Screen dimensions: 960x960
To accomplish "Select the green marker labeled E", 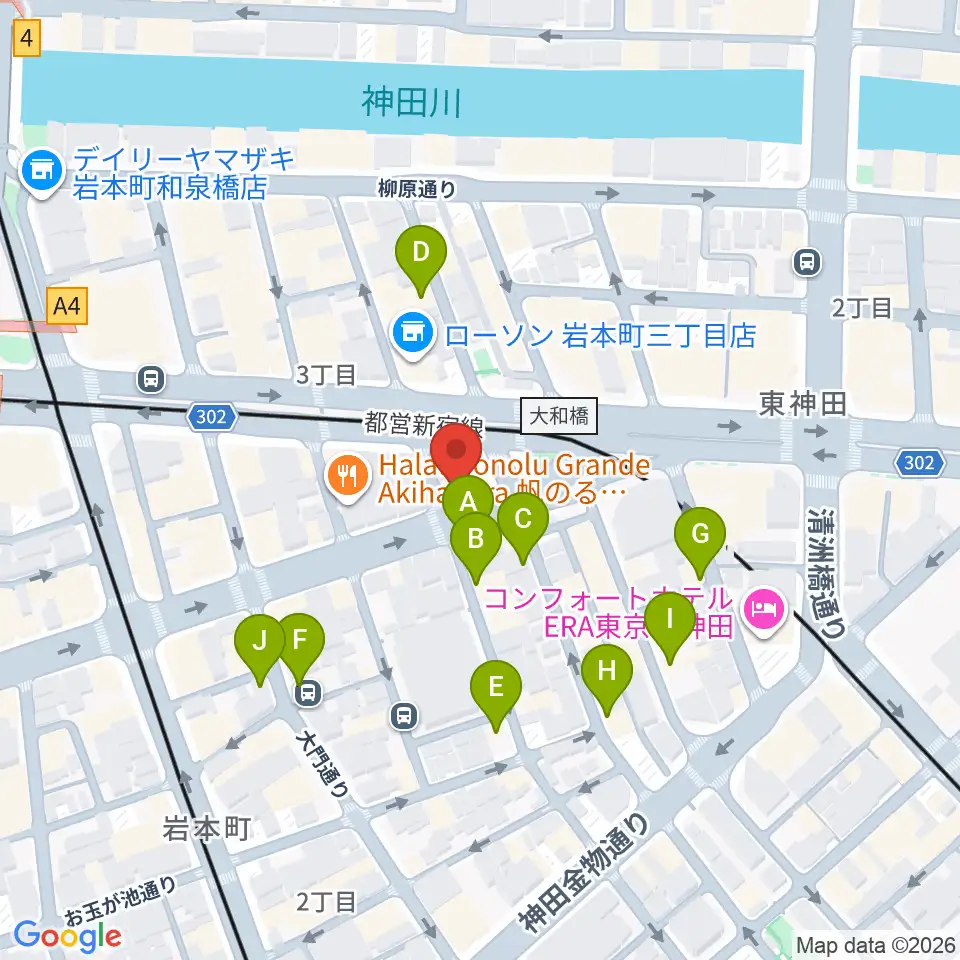I will point(496,695).
